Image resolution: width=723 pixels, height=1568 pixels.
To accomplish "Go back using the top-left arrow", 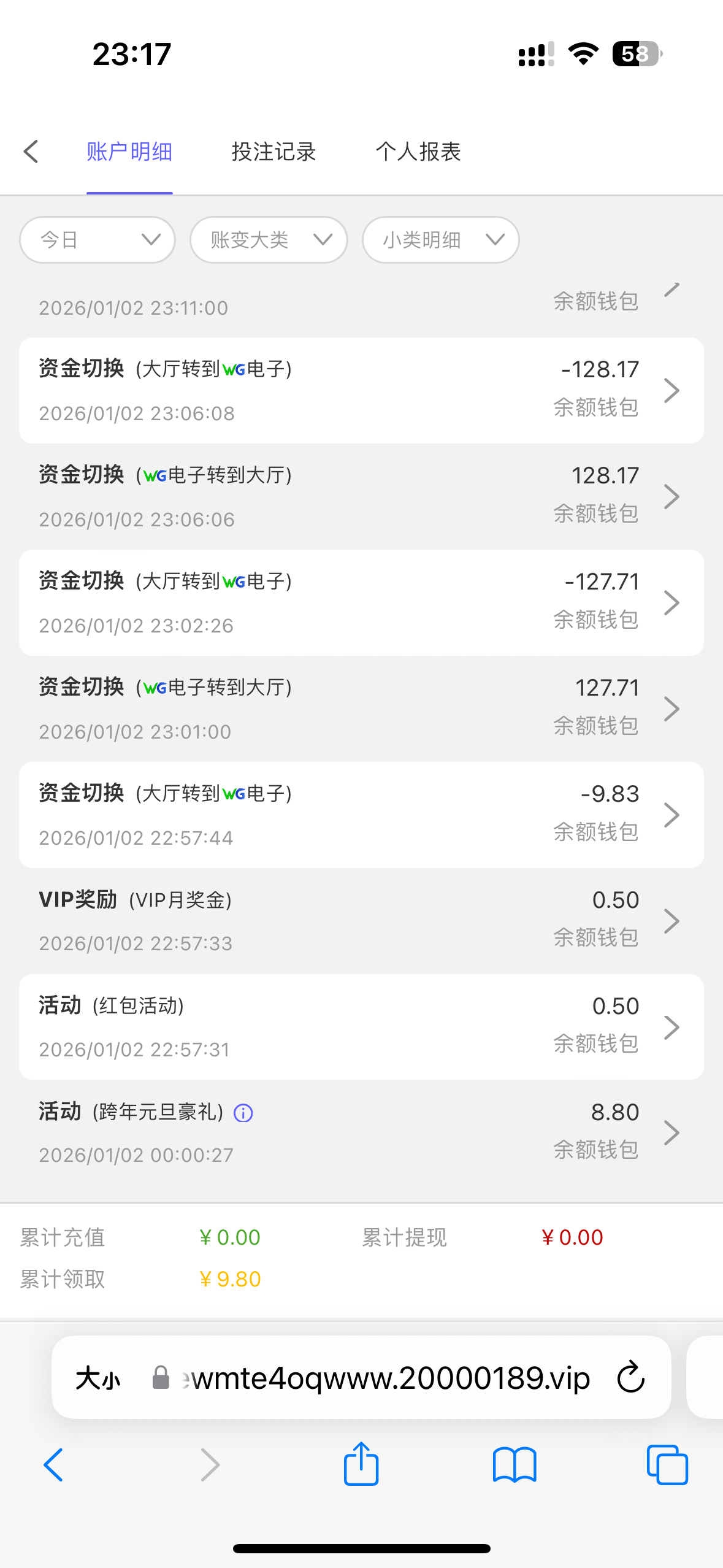I will click(x=31, y=152).
